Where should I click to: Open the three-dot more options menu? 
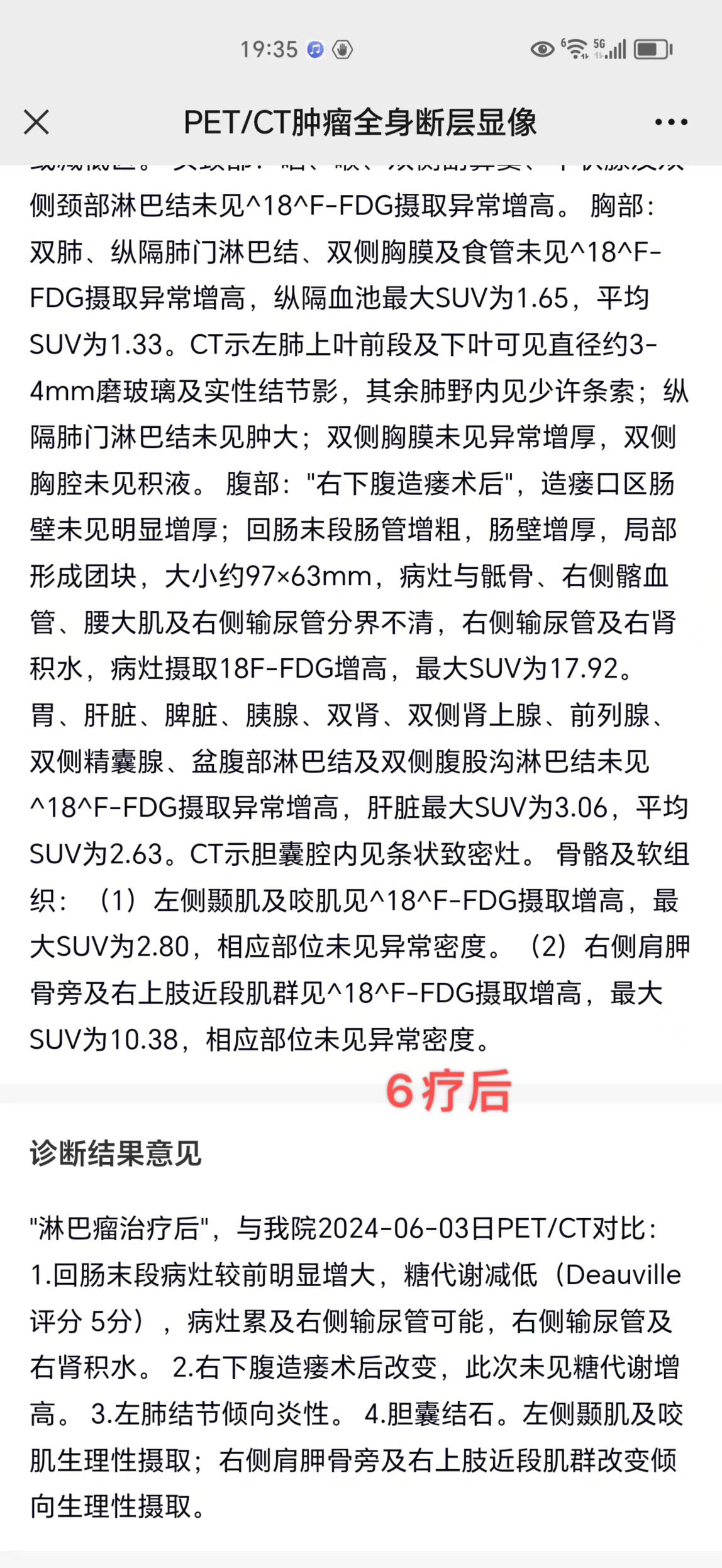671,122
